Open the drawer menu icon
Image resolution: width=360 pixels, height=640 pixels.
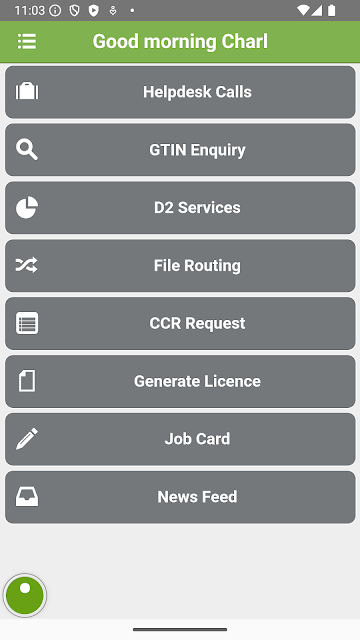click(x=27, y=41)
